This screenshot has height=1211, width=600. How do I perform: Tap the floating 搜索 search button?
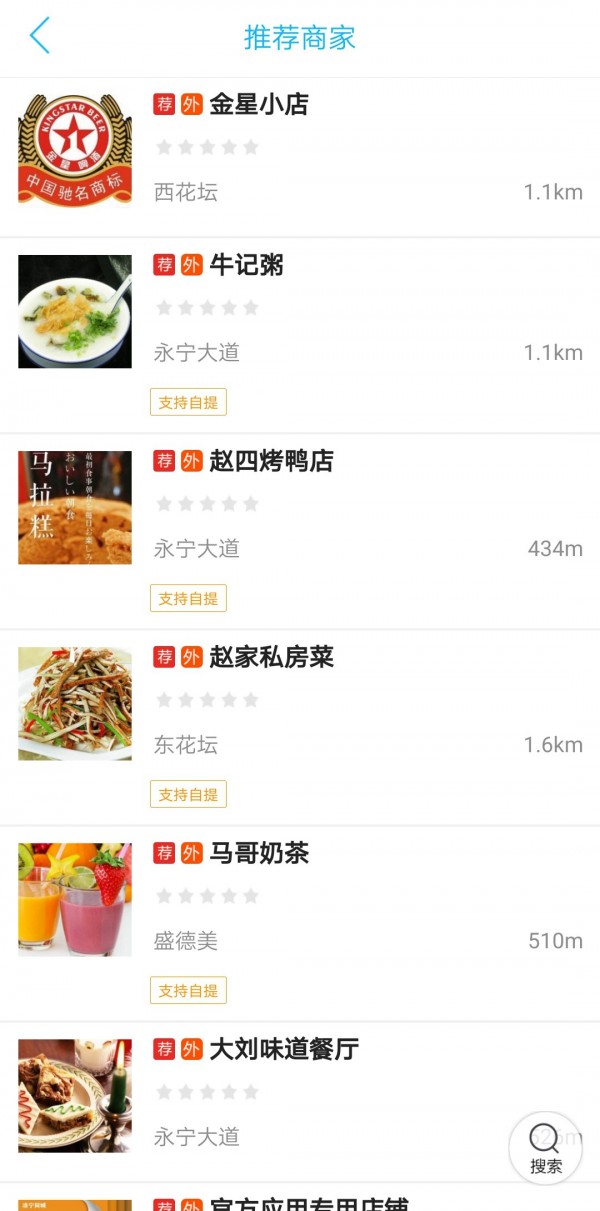coord(545,1148)
